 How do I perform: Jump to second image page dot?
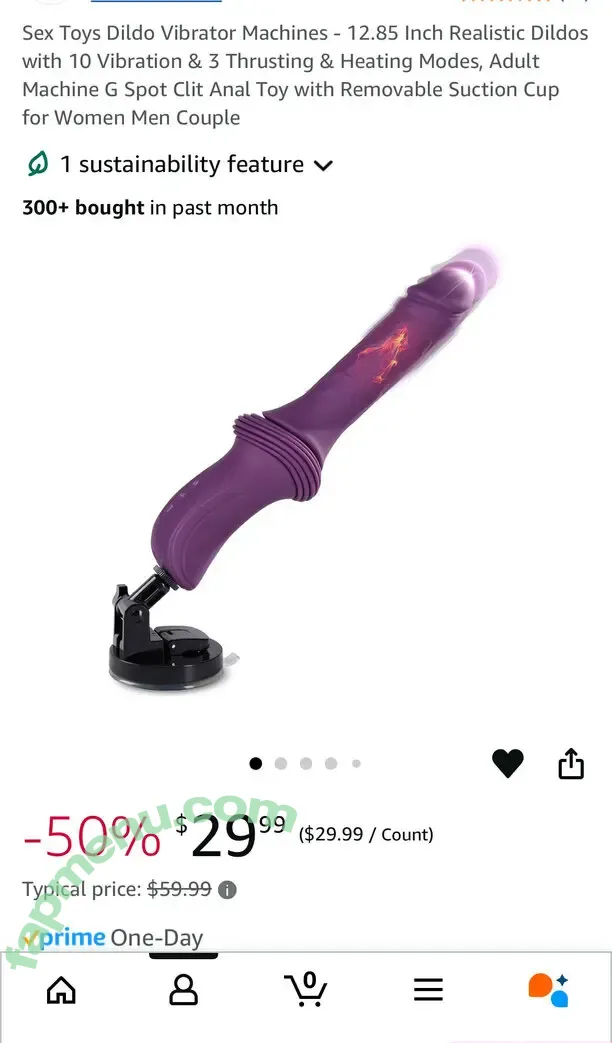click(x=281, y=764)
